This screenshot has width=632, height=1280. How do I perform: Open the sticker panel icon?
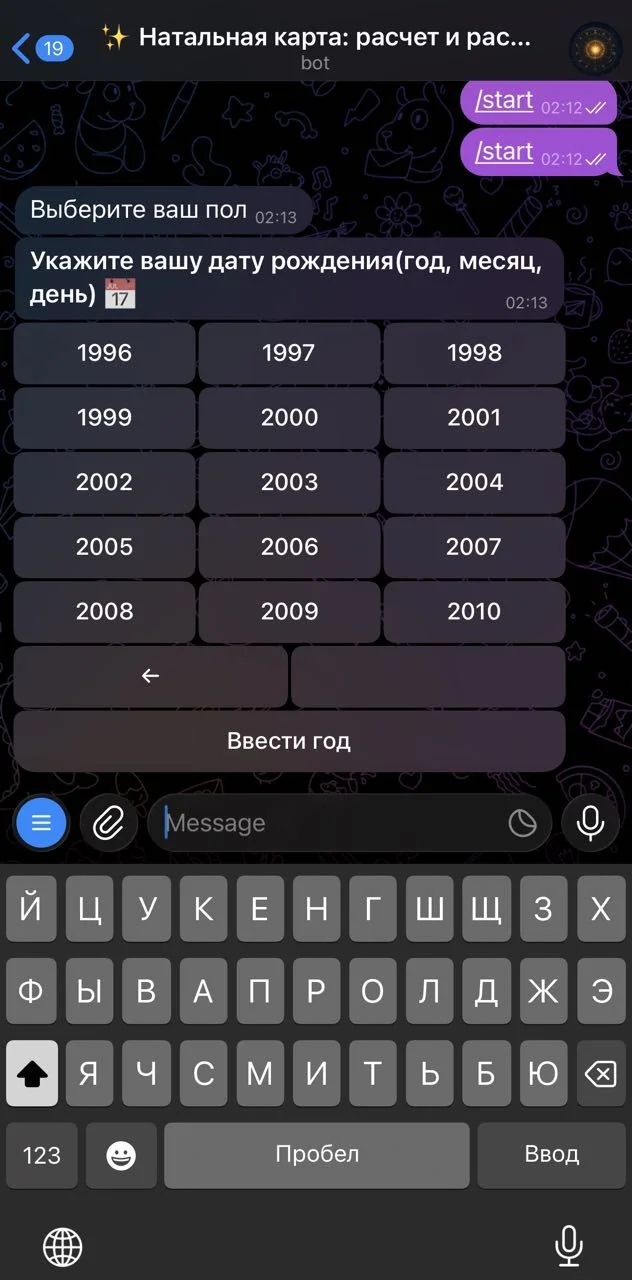point(523,823)
